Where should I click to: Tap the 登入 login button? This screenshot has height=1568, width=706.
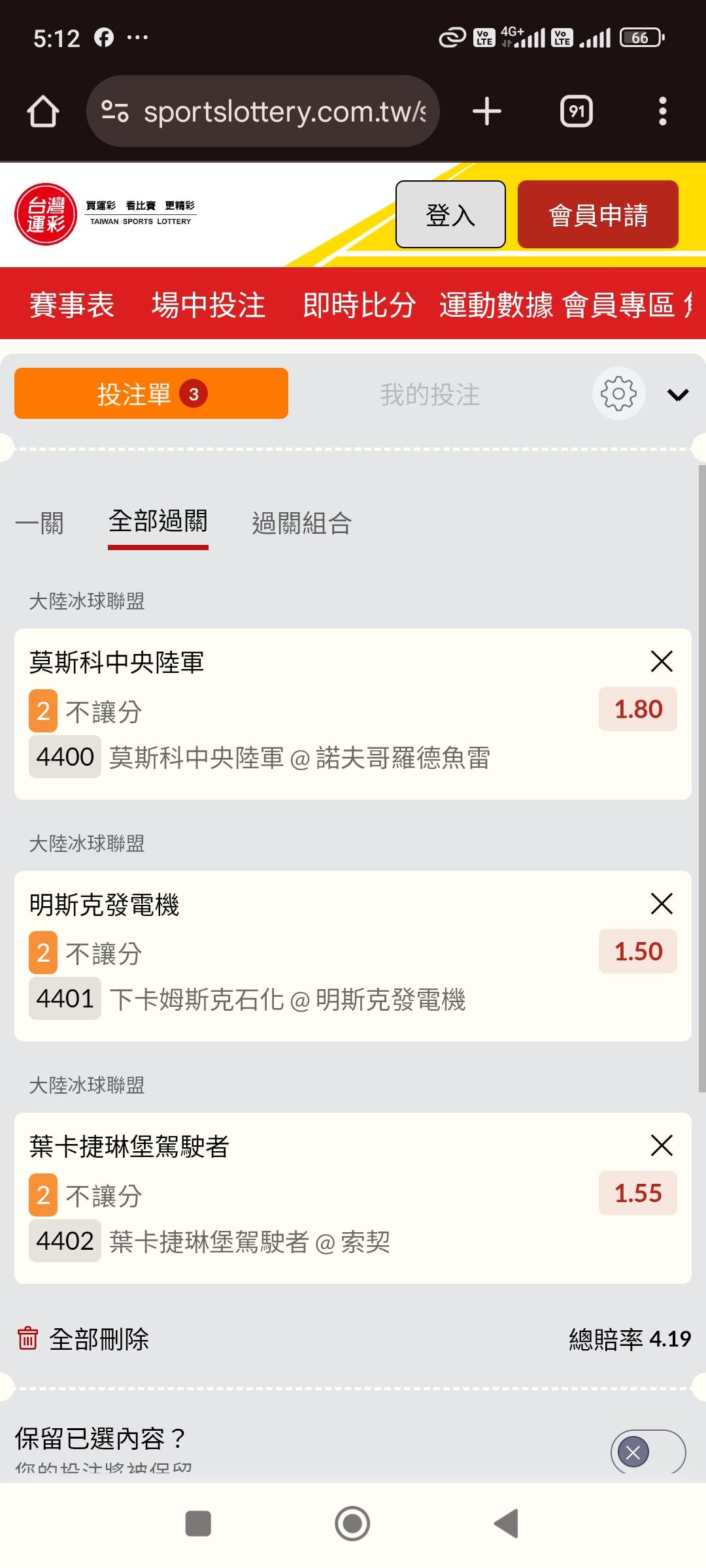pos(450,214)
